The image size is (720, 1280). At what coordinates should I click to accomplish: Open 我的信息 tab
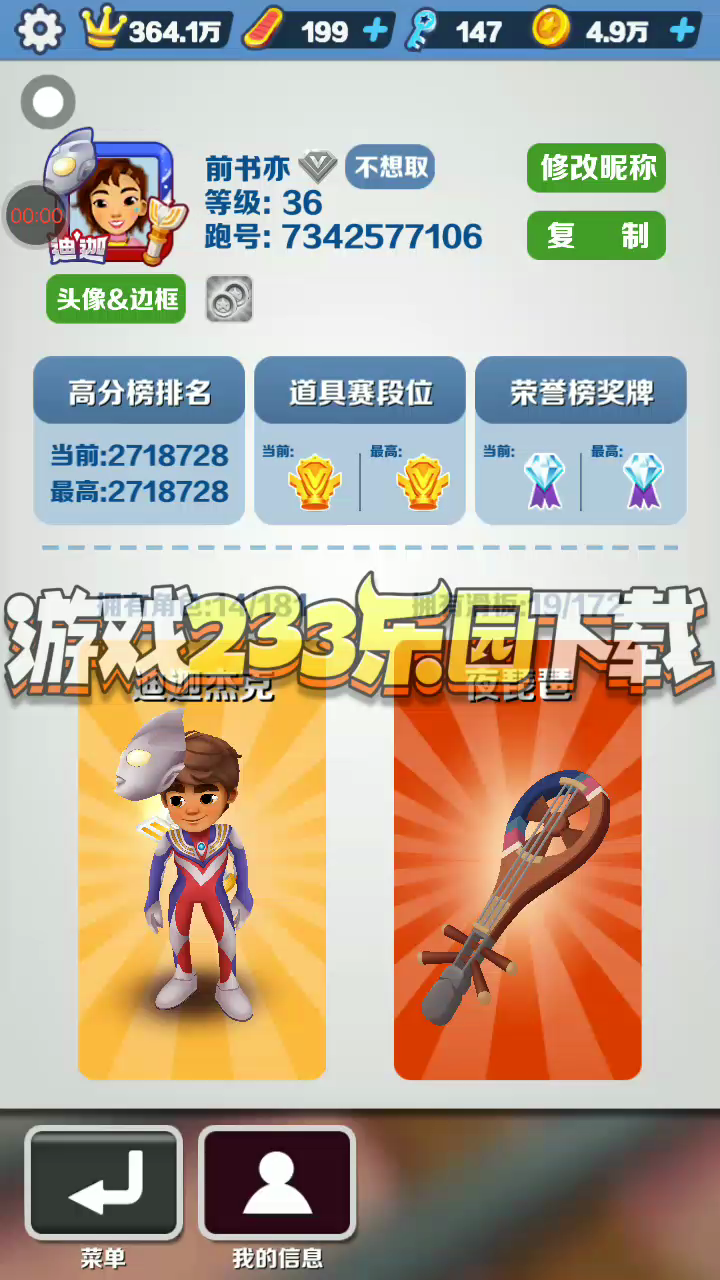pos(277,1185)
